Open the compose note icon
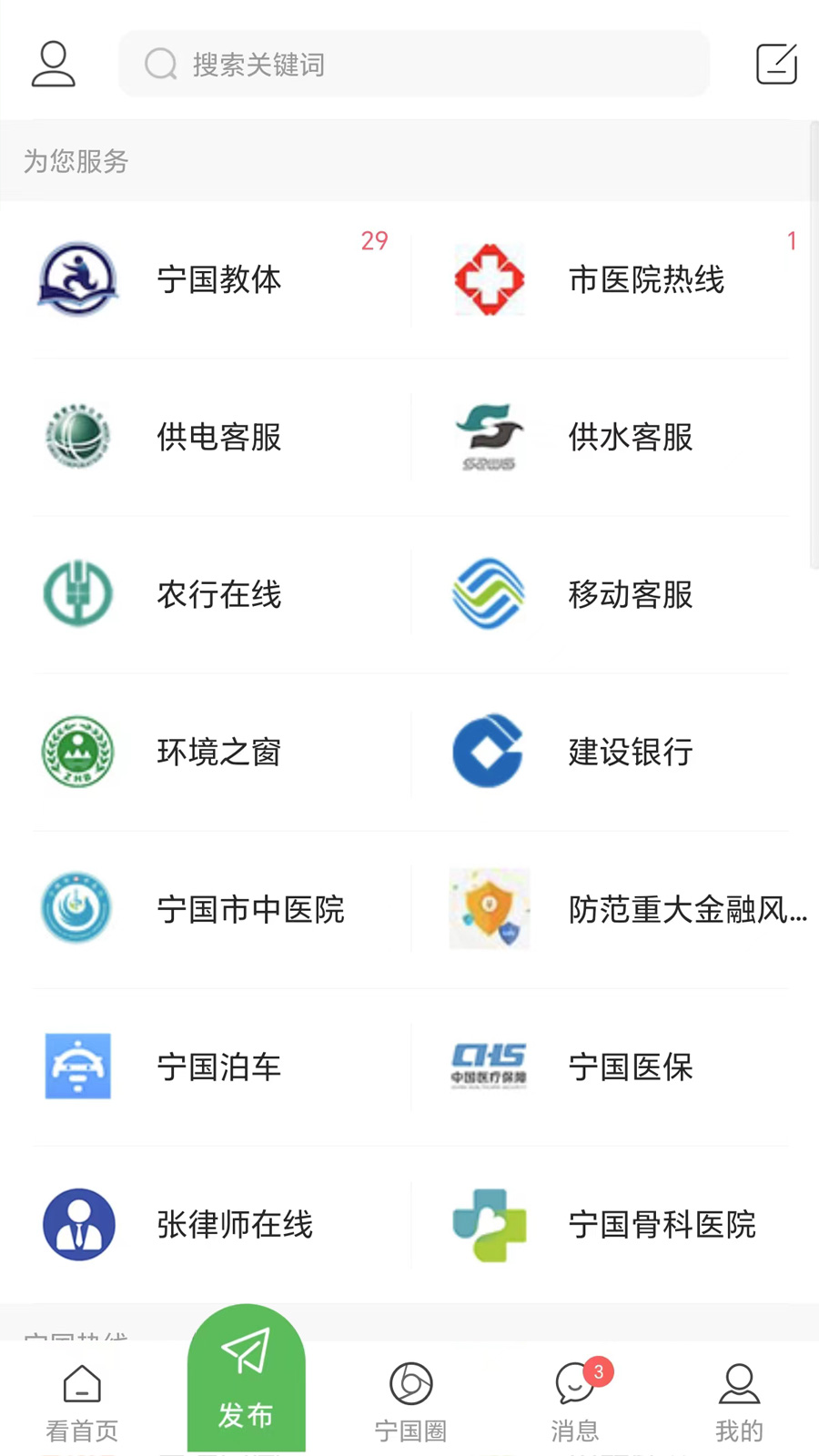Image resolution: width=819 pixels, height=1456 pixels. tap(776, 64)
